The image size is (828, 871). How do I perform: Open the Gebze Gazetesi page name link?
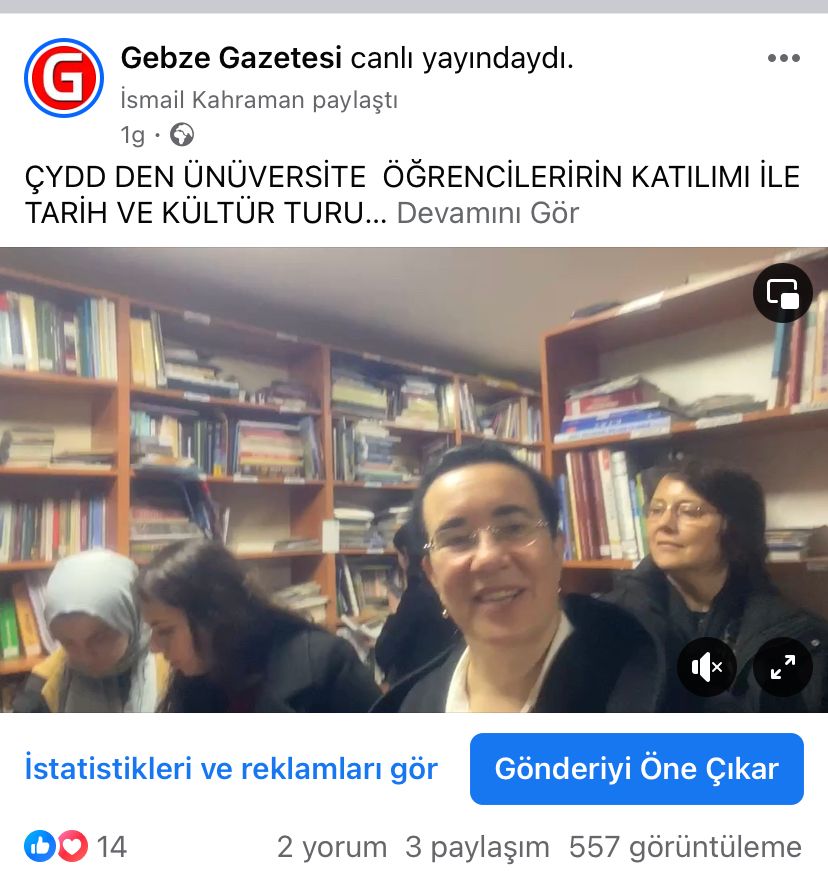(231, 58)
